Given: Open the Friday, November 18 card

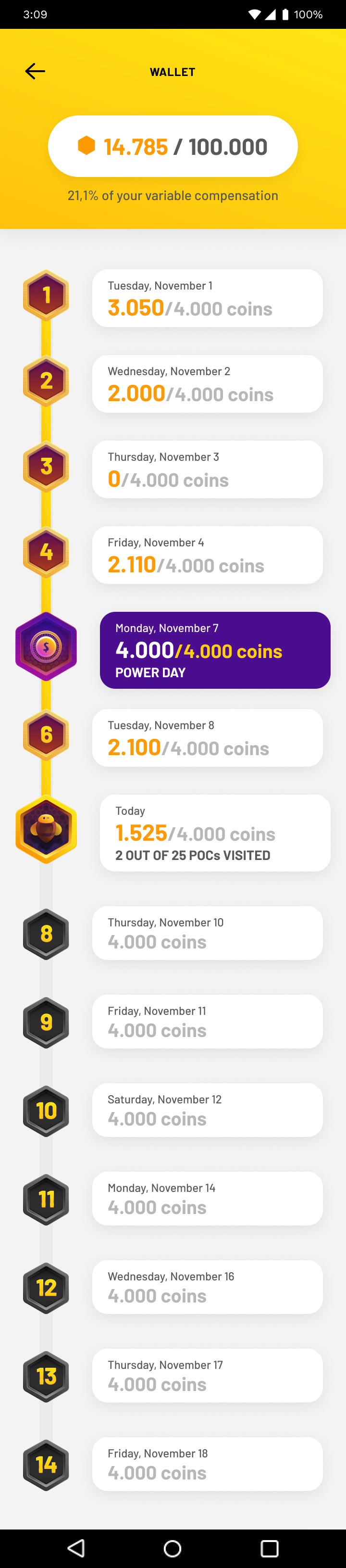Looking at the screenshot, I should click(x=207, y=1464).
